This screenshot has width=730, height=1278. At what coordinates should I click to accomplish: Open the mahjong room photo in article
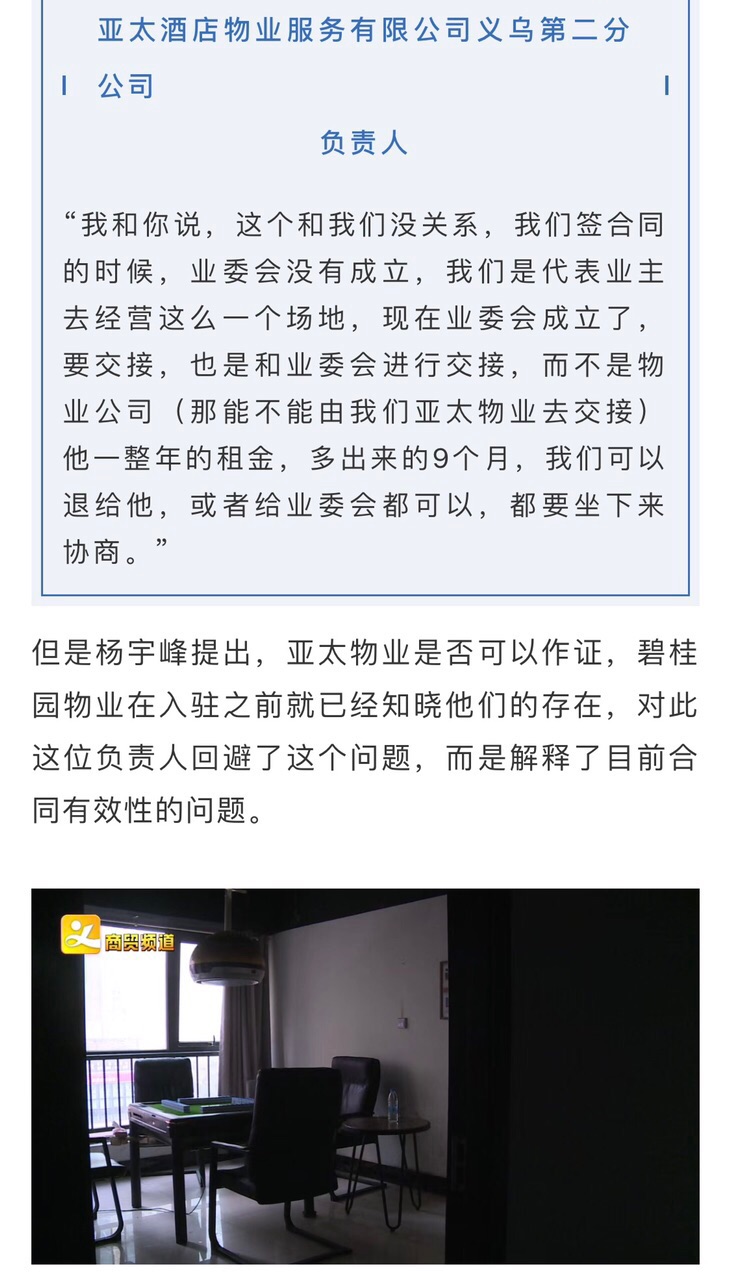tap(365, 1076)
